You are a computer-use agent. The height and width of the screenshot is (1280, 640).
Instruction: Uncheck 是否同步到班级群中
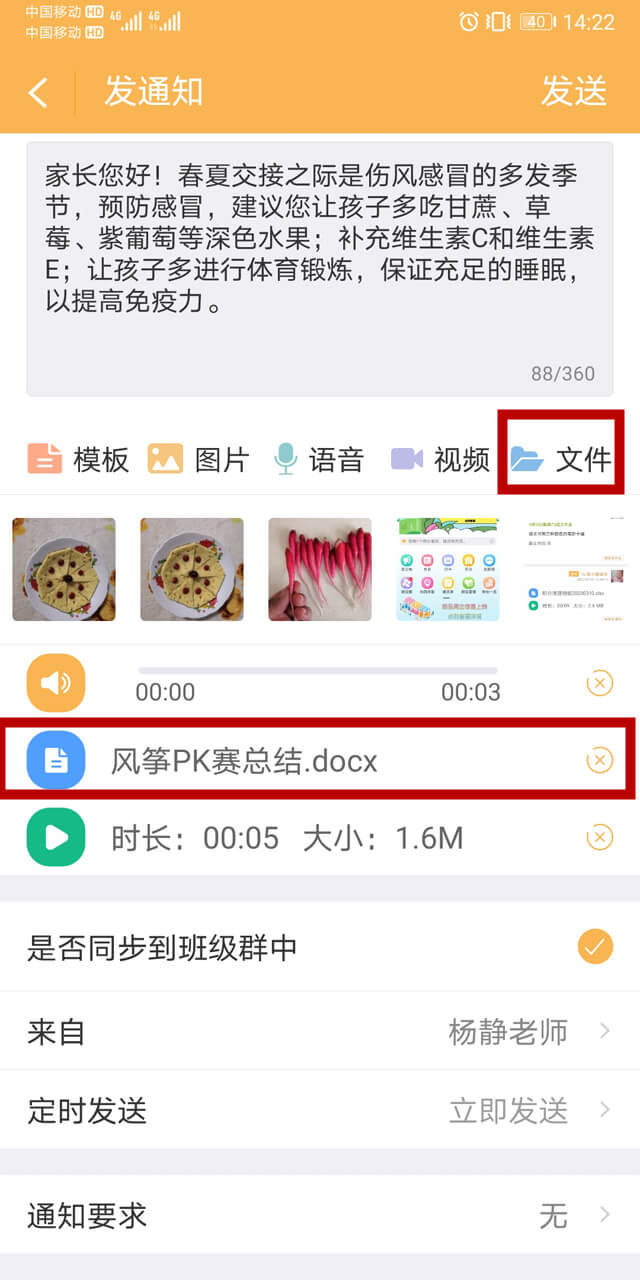[x=595, y=947]
